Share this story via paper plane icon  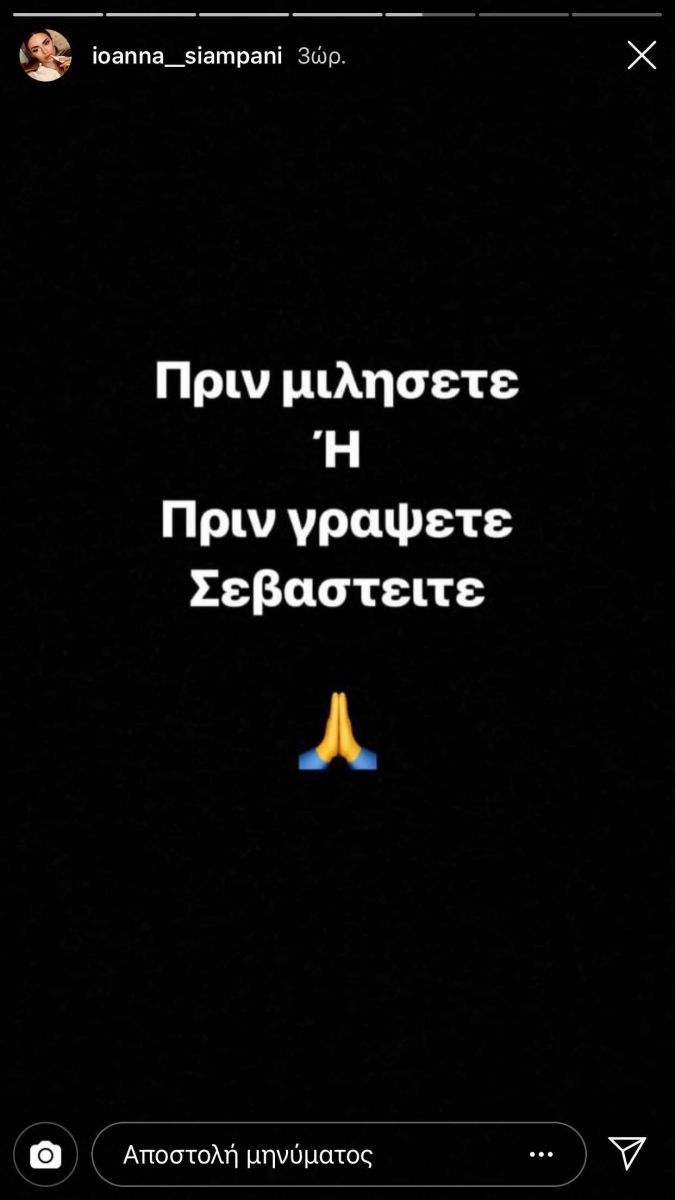pos(627,1153)
